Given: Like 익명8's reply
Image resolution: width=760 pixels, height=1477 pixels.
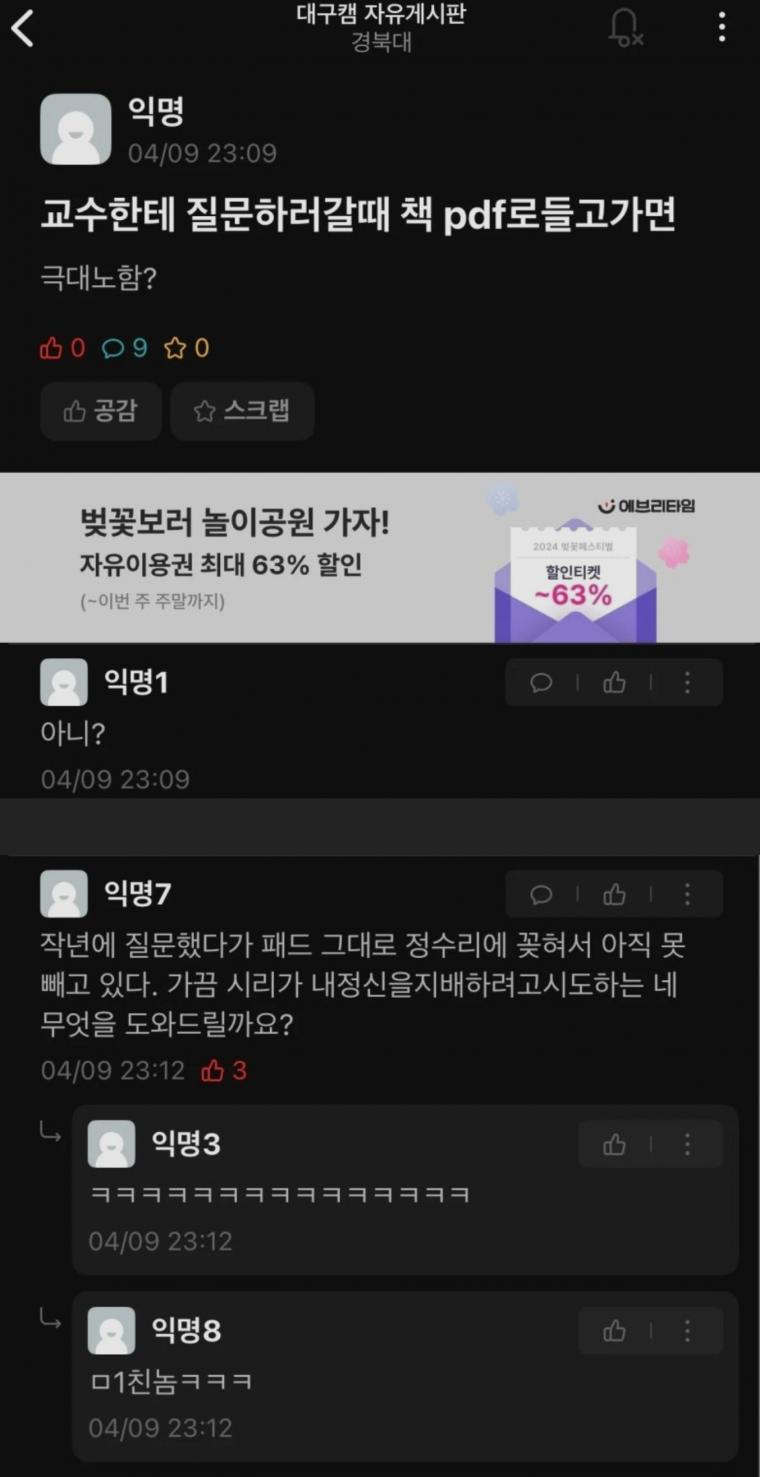Looking at the screenshot, I should 614,1331.
